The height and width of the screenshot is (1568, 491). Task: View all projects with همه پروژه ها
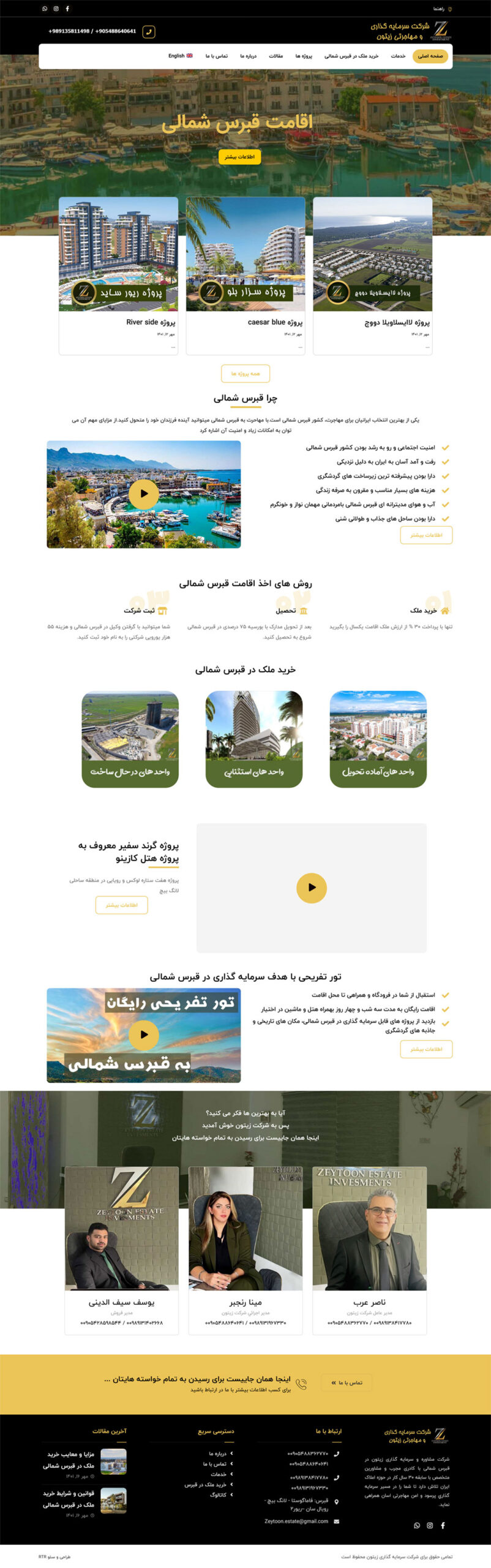[245, 373]
